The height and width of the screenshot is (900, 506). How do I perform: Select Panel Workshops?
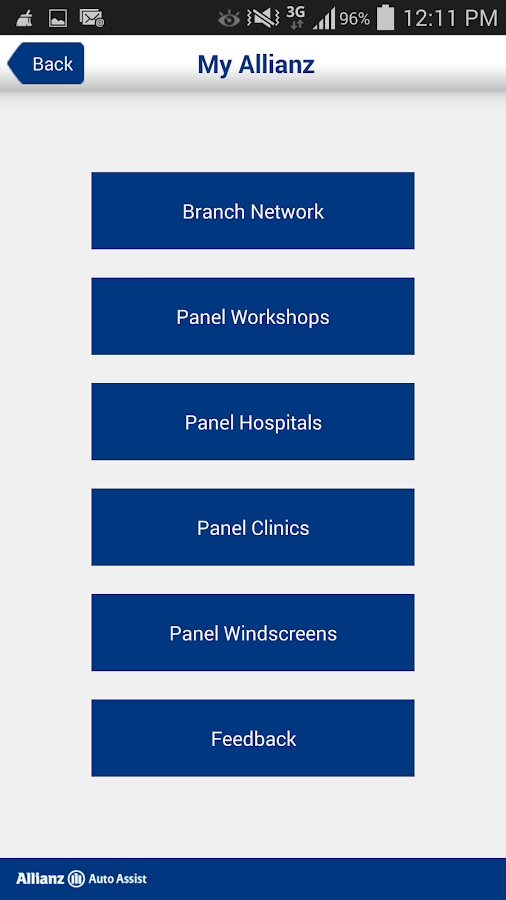(253, 316)
